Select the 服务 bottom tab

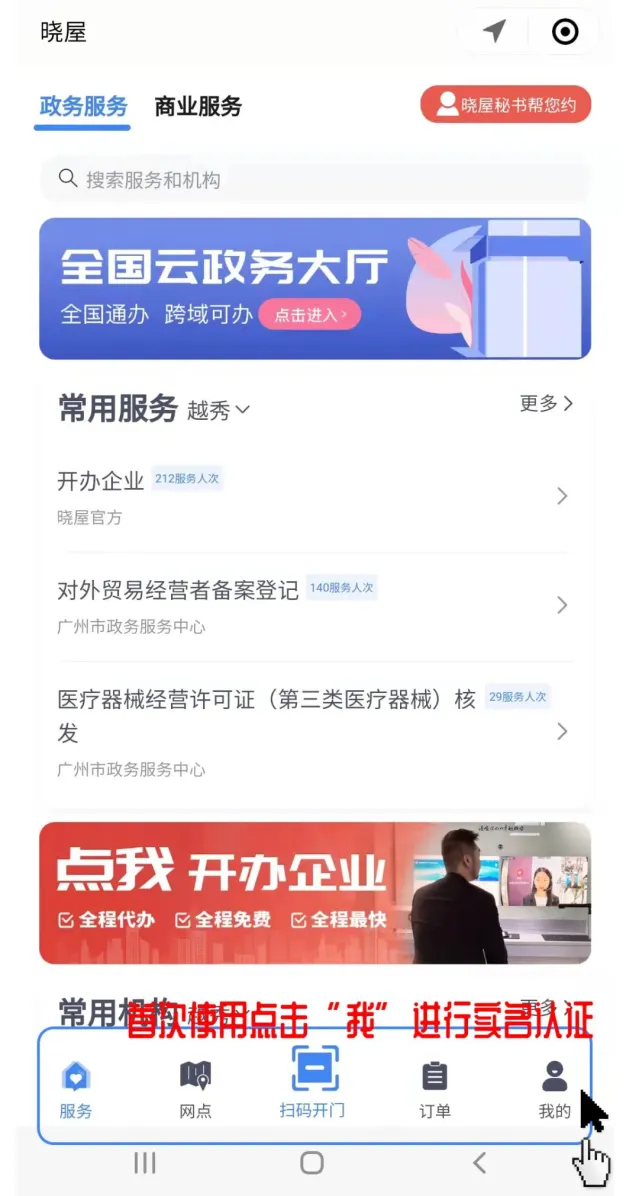[76, 1088]
